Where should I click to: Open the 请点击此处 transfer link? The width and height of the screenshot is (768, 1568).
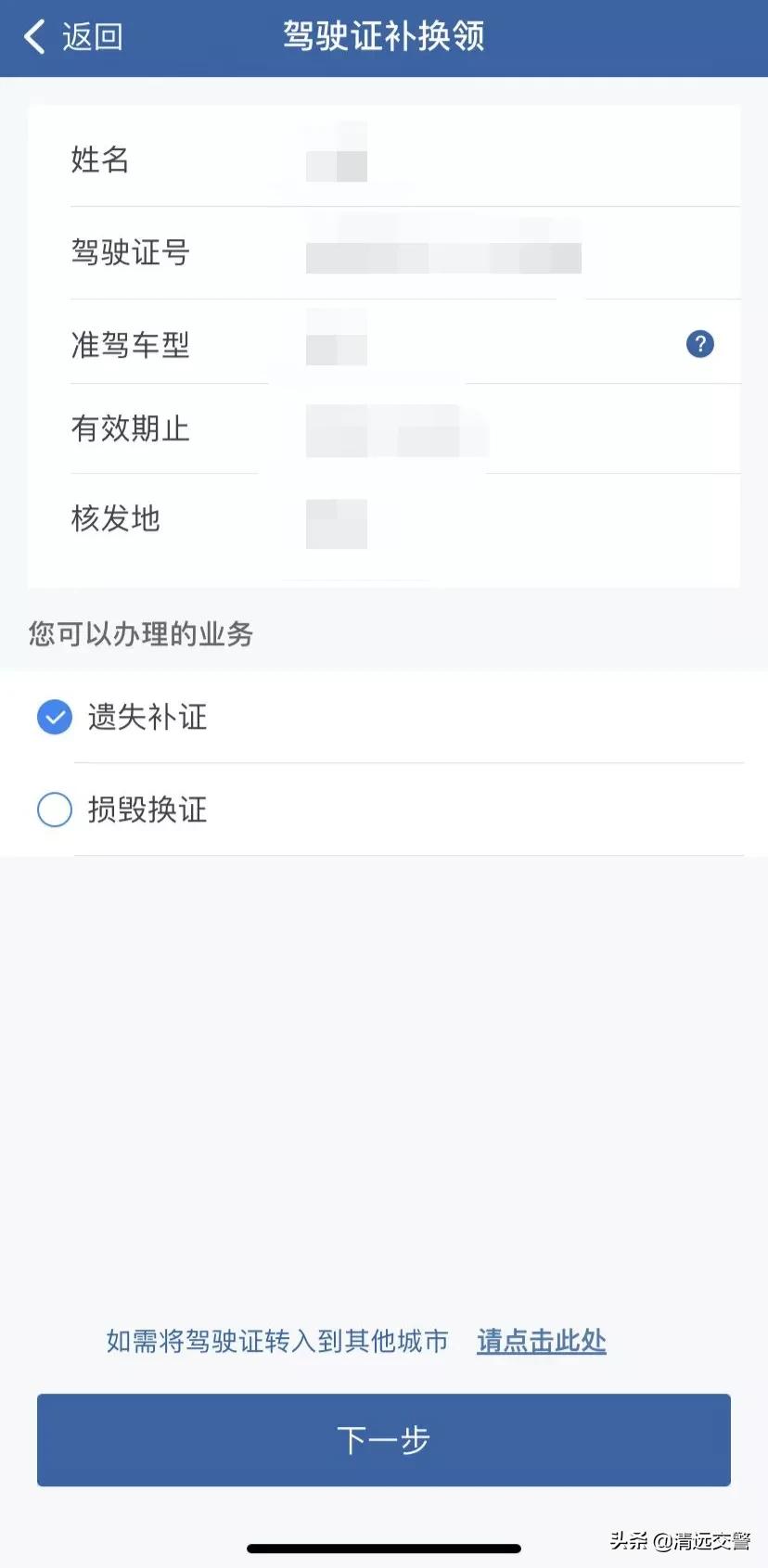(x=541, y=1340)
